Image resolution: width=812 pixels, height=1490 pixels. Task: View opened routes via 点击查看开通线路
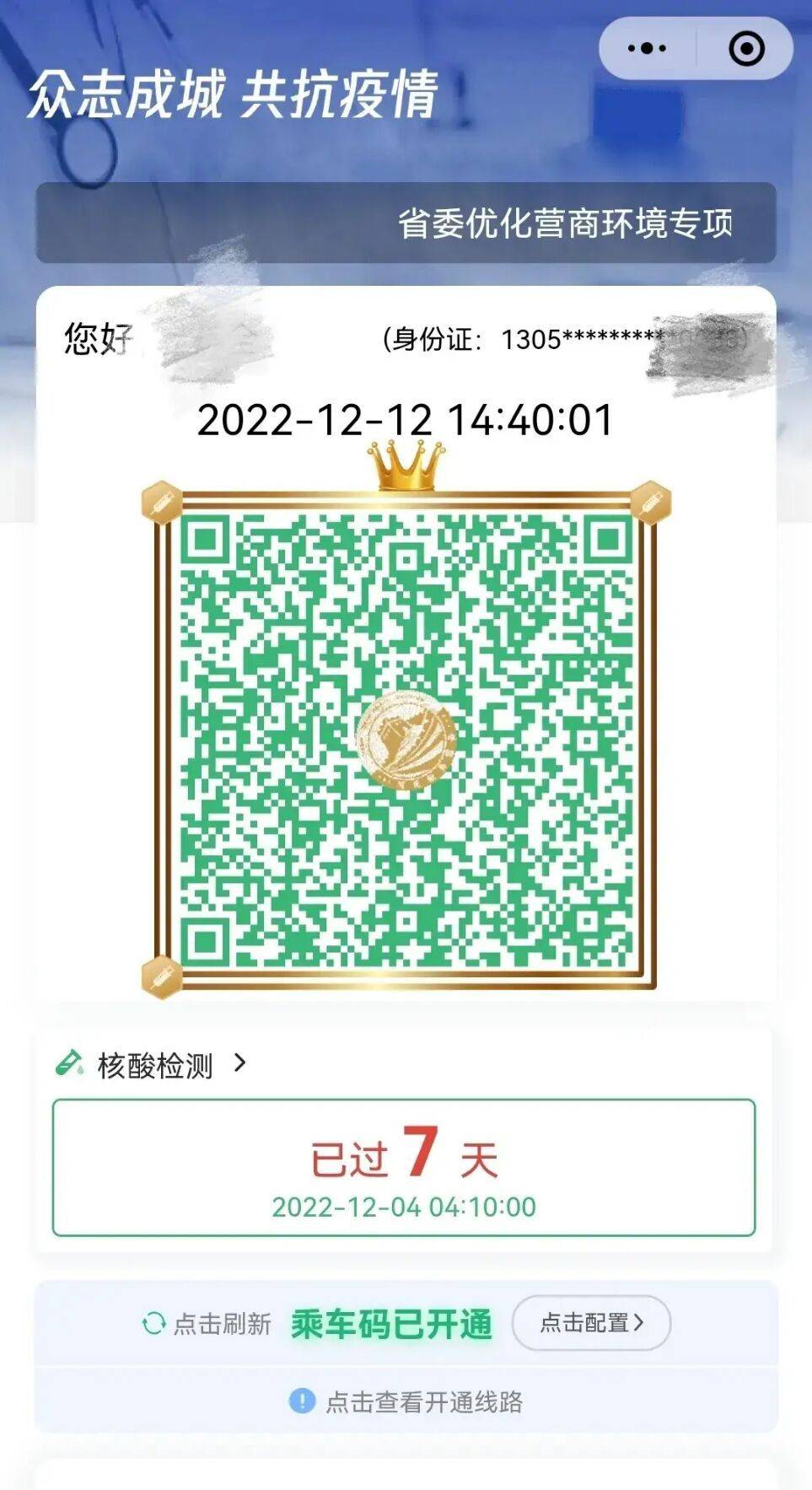(406, 1401)
